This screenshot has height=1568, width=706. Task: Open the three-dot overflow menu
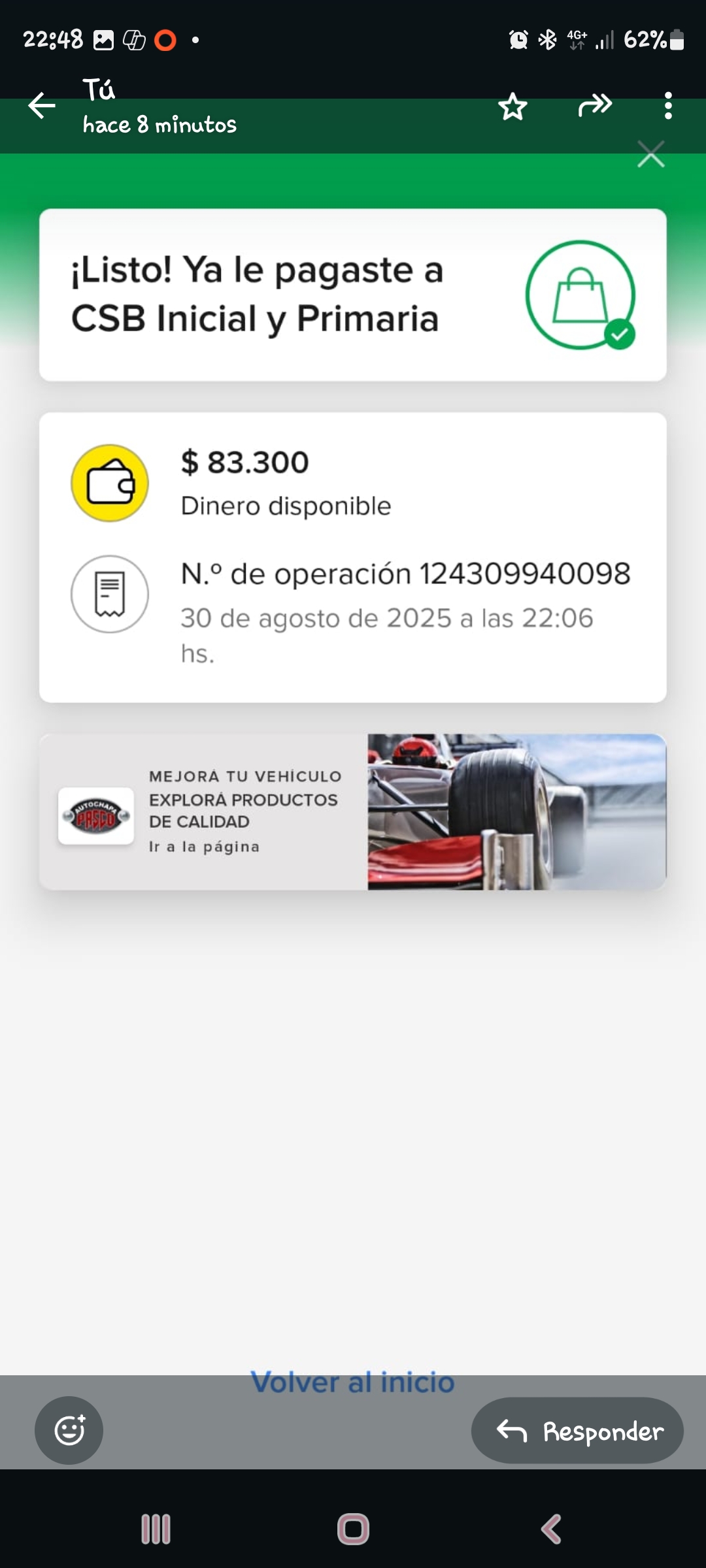pyautogui.click(x=667, y=106)
